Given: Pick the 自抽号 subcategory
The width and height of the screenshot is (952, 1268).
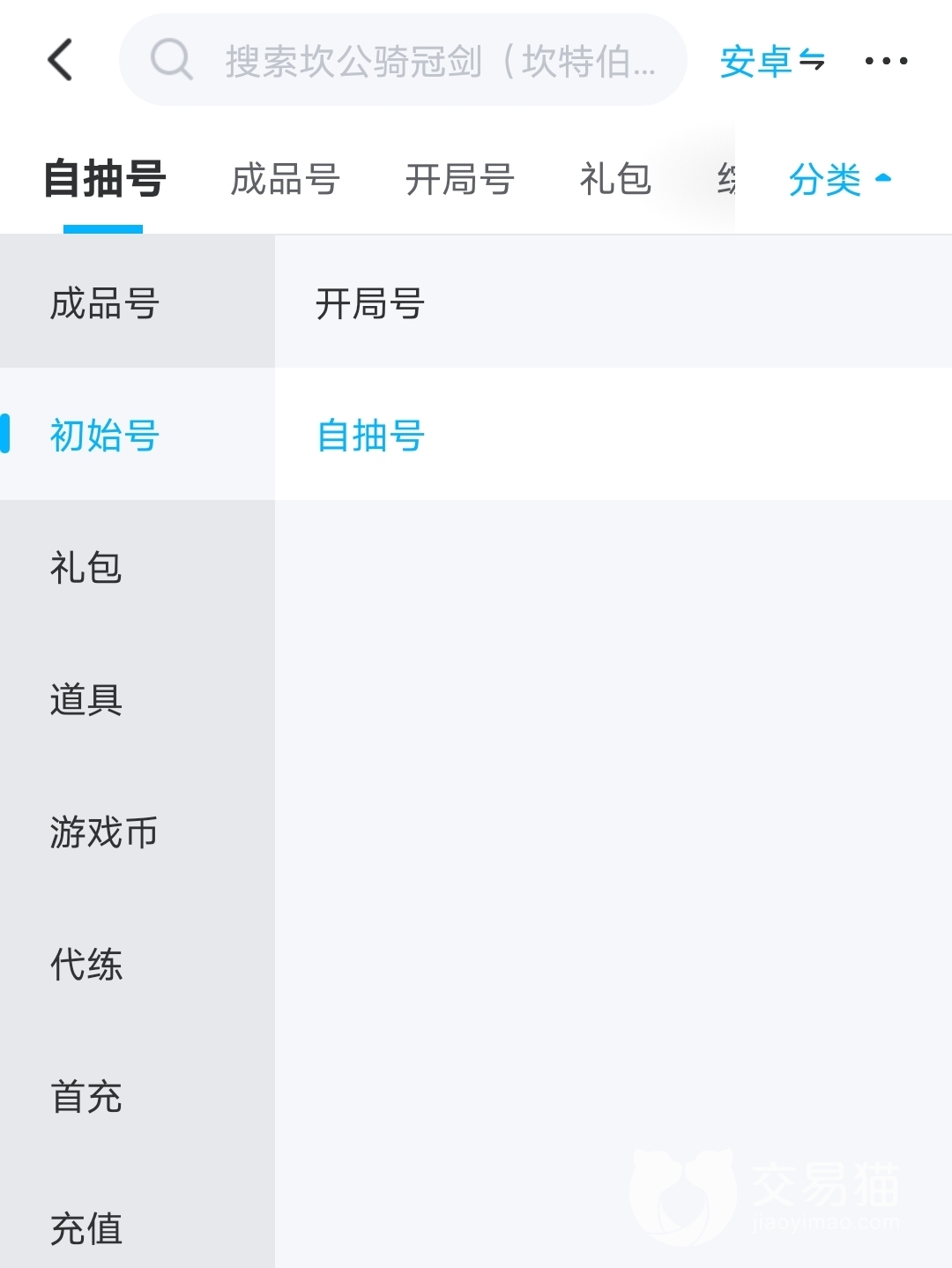Looking at the screenshot, I should (370, 436).
